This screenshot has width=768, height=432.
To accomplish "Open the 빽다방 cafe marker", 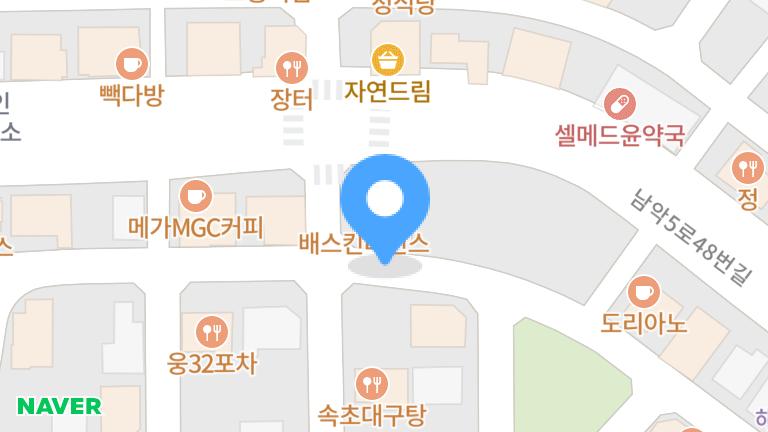I will point(131,65).
